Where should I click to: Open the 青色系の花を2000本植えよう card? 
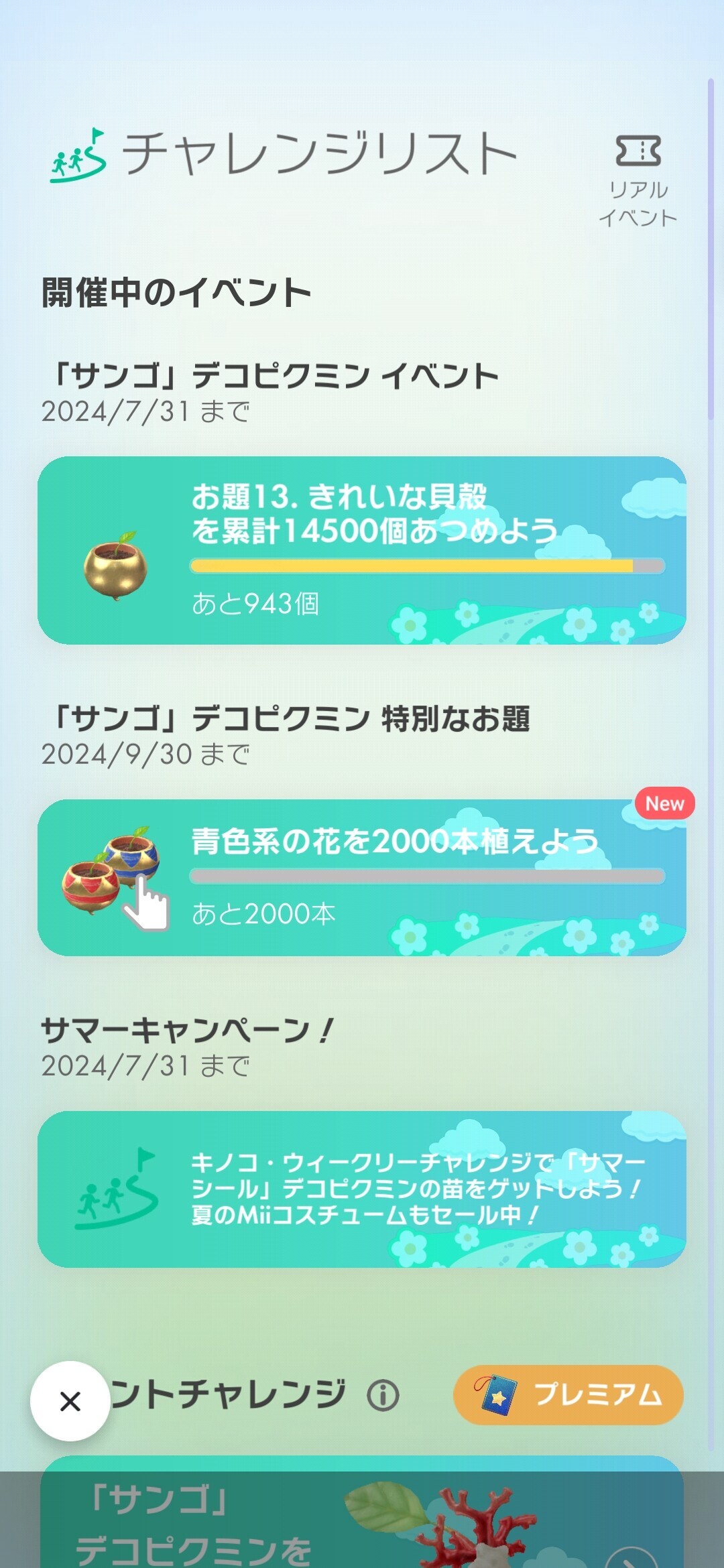point(362,877)
